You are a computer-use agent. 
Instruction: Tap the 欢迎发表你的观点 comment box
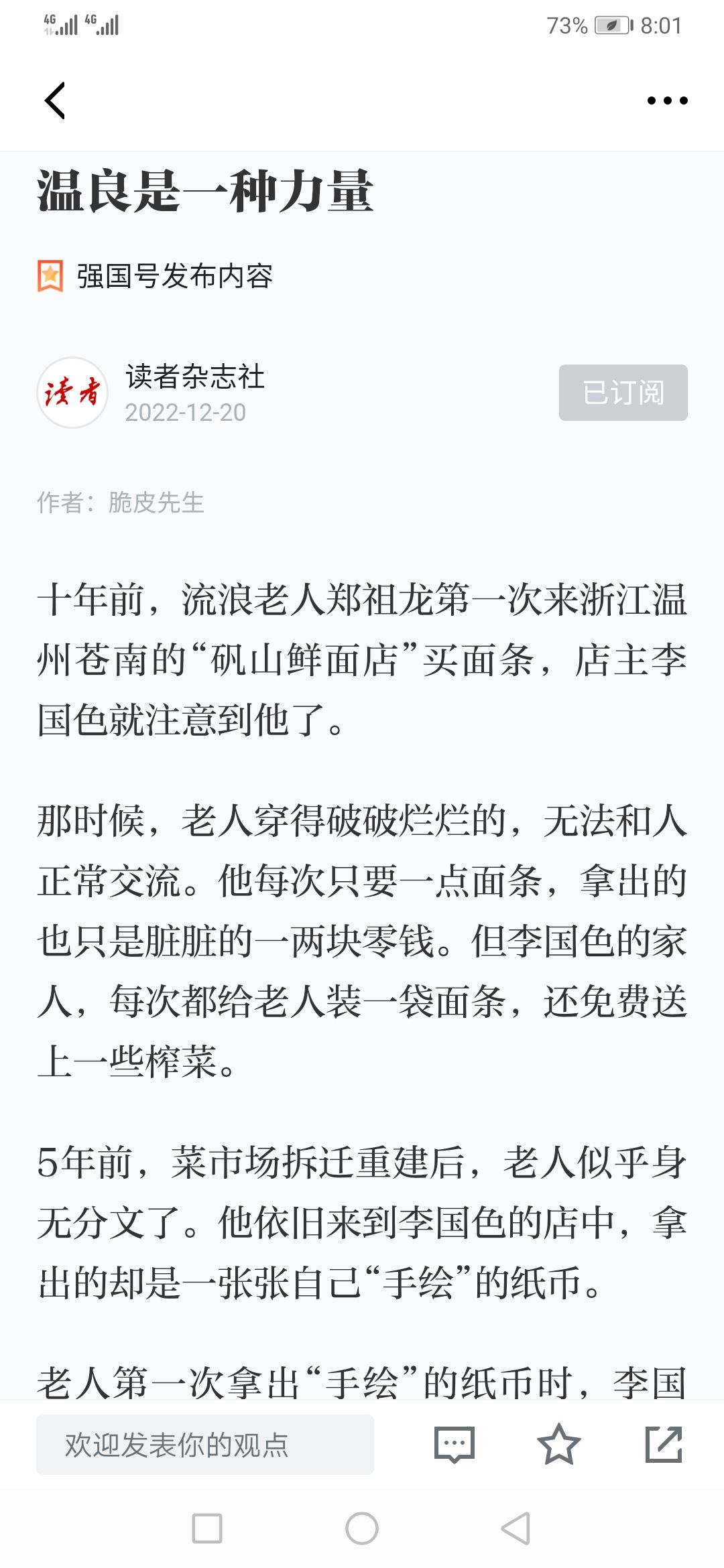click(x=205, y=1445)
